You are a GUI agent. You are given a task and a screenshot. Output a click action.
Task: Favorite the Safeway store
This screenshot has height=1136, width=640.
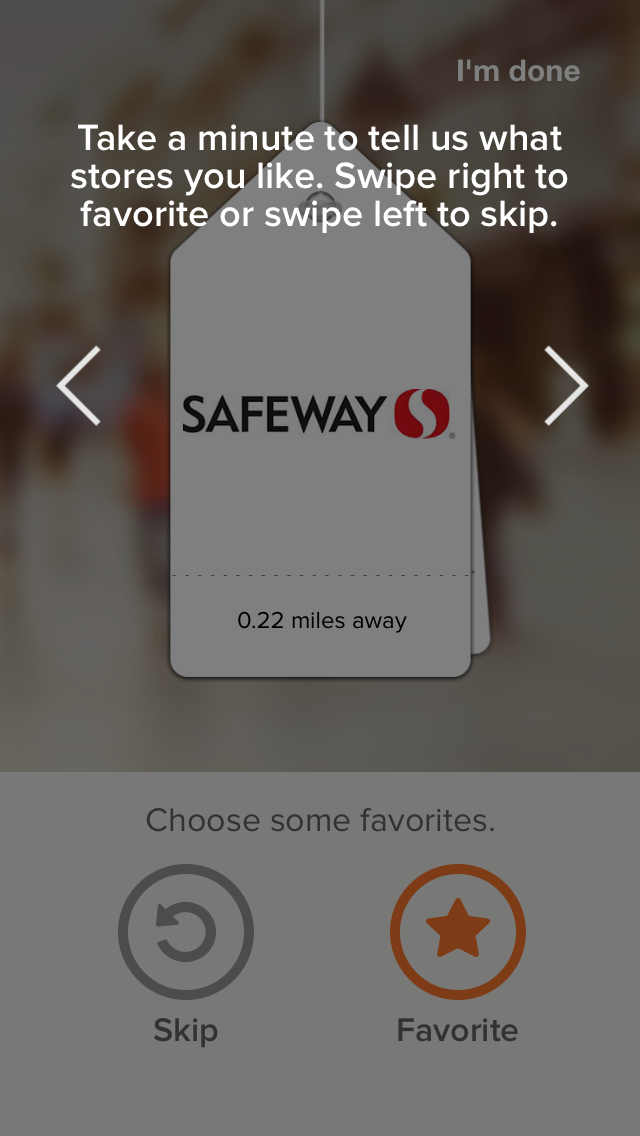(x=457, y=933)
